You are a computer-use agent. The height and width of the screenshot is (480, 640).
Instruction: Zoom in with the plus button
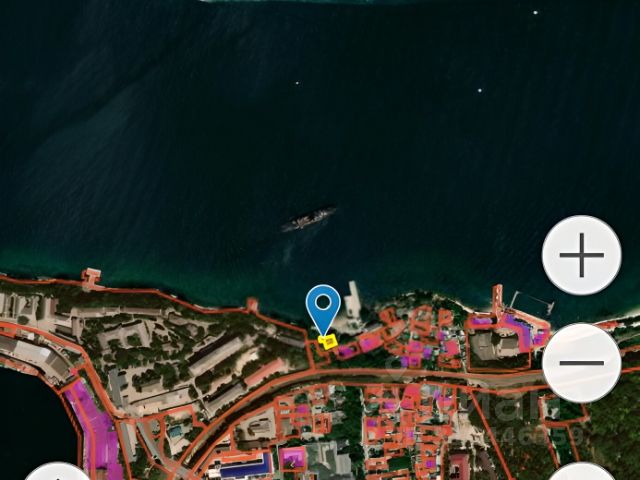pos(581,256)
